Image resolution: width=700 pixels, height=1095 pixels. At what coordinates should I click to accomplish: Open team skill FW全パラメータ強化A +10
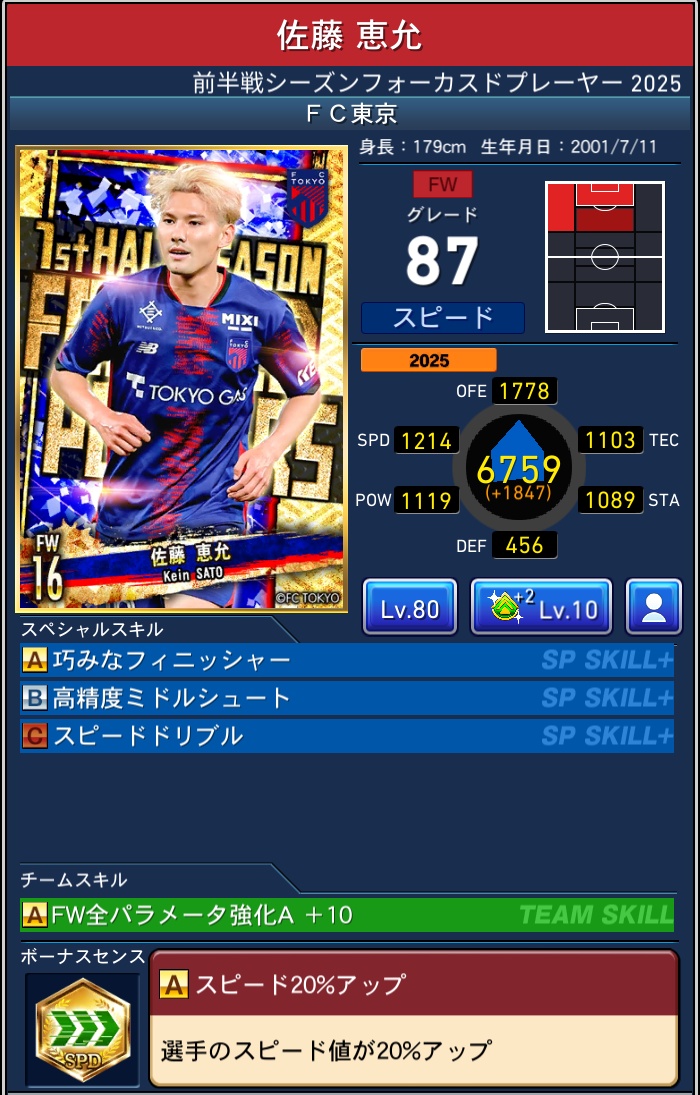(346, 914)
